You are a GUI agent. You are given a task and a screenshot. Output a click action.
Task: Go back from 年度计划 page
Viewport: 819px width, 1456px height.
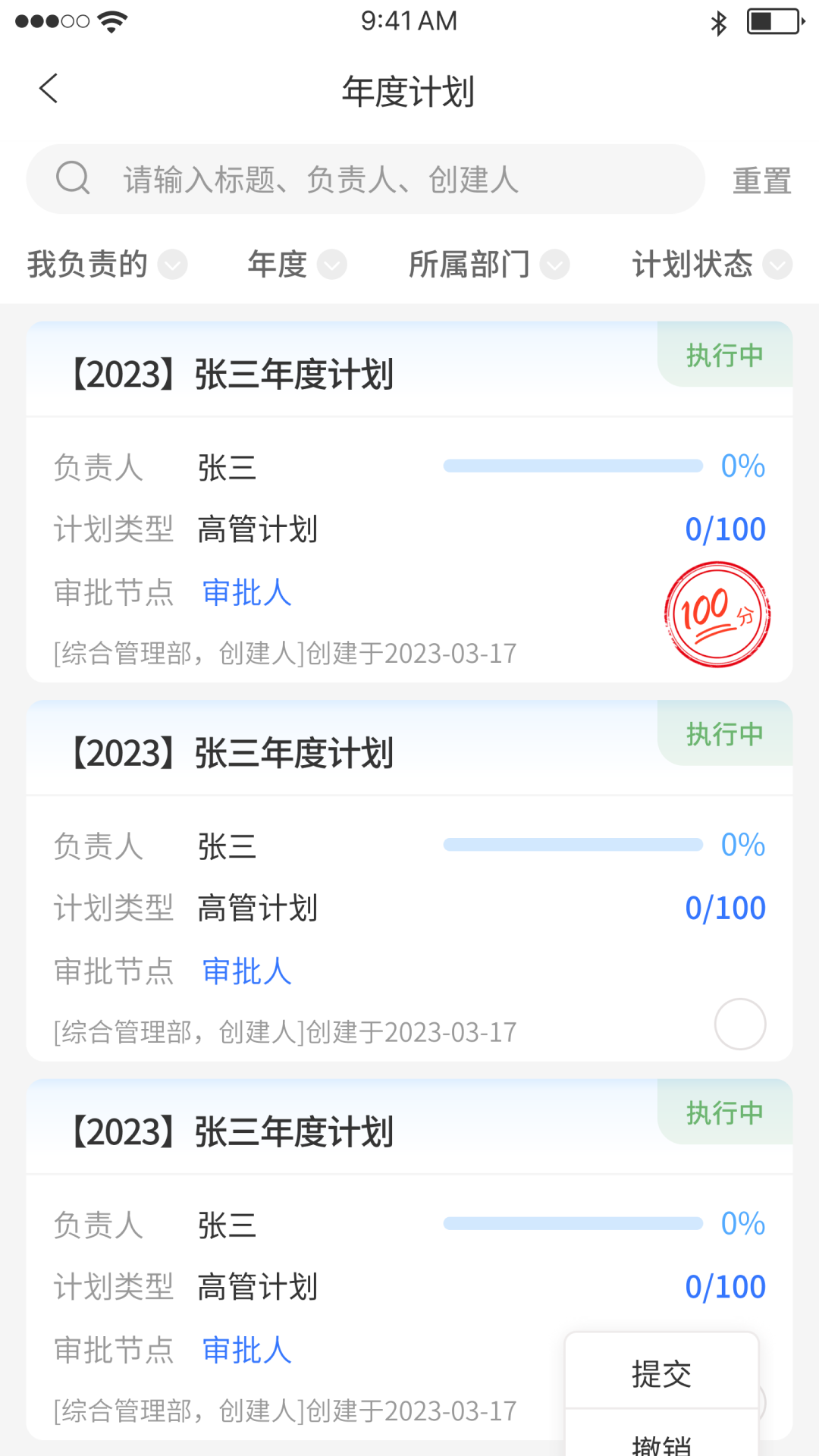click(49, 89)
